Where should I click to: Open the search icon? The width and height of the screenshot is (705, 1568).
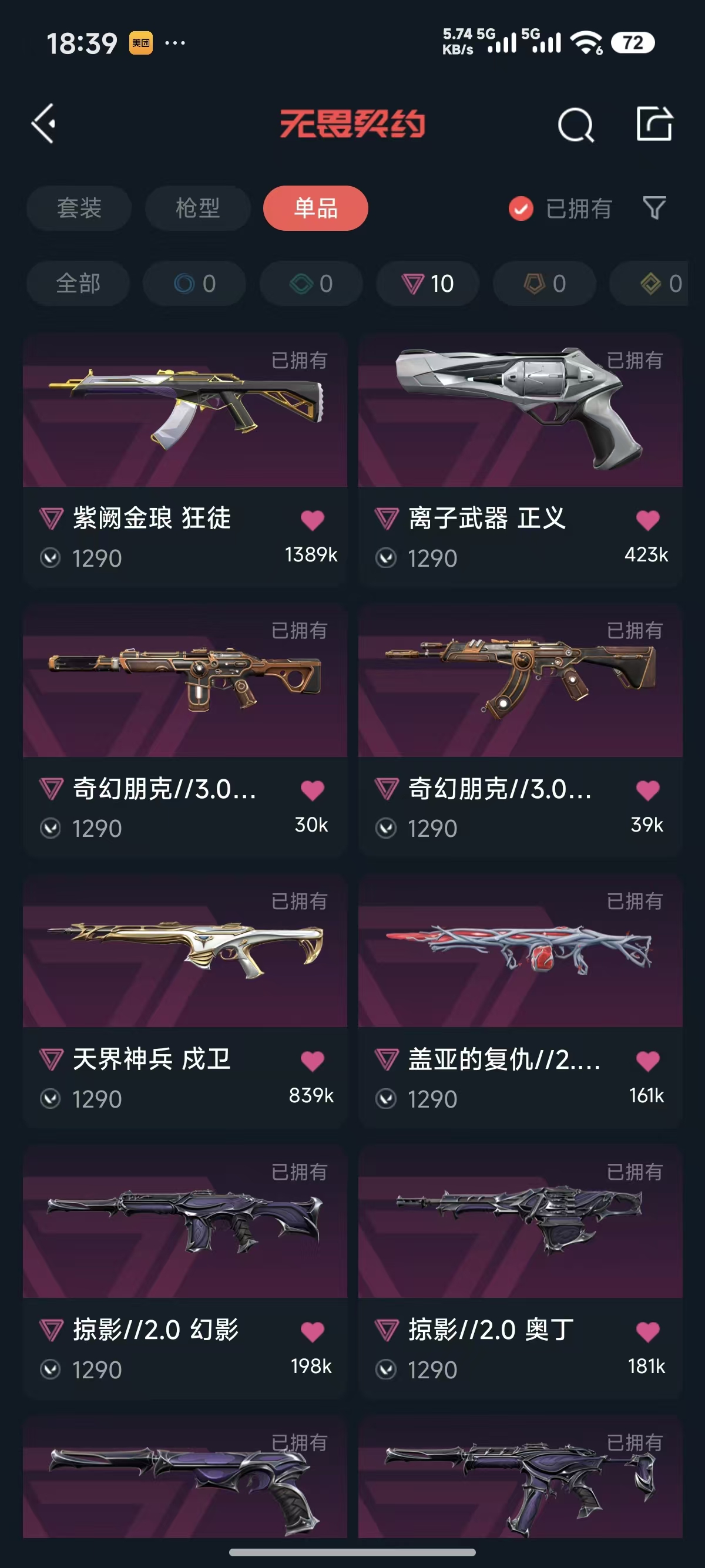tap(575, 125)
